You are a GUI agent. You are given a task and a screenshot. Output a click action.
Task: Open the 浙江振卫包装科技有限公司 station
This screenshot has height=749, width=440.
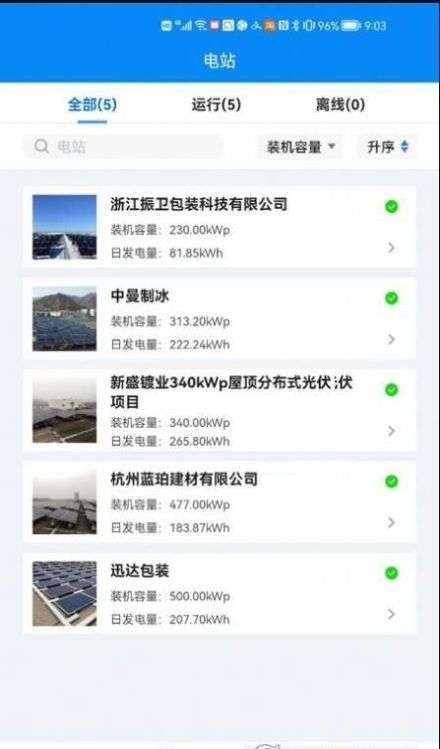[219, 227]
